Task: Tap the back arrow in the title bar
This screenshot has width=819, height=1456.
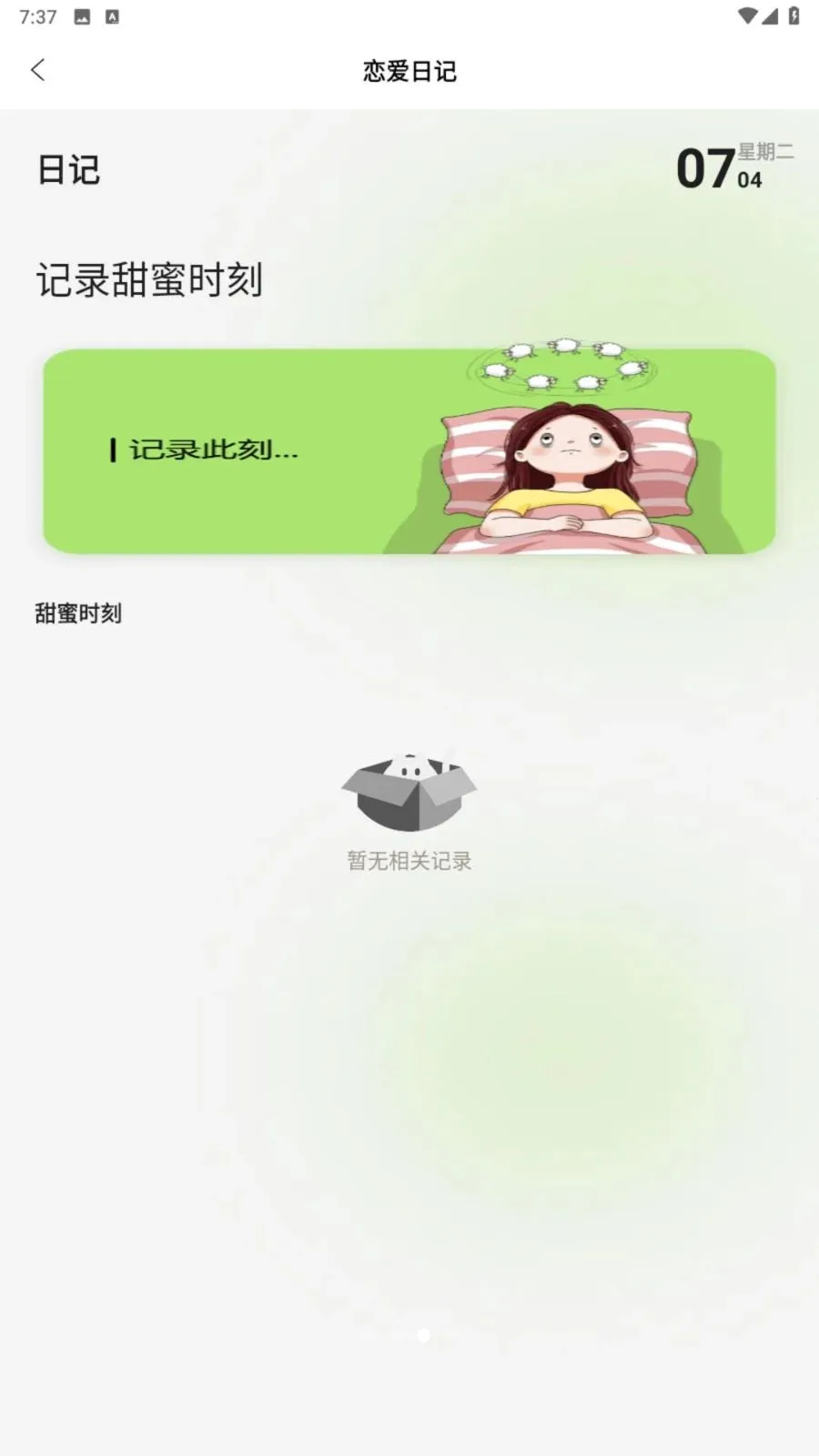Action: (37, 70)
